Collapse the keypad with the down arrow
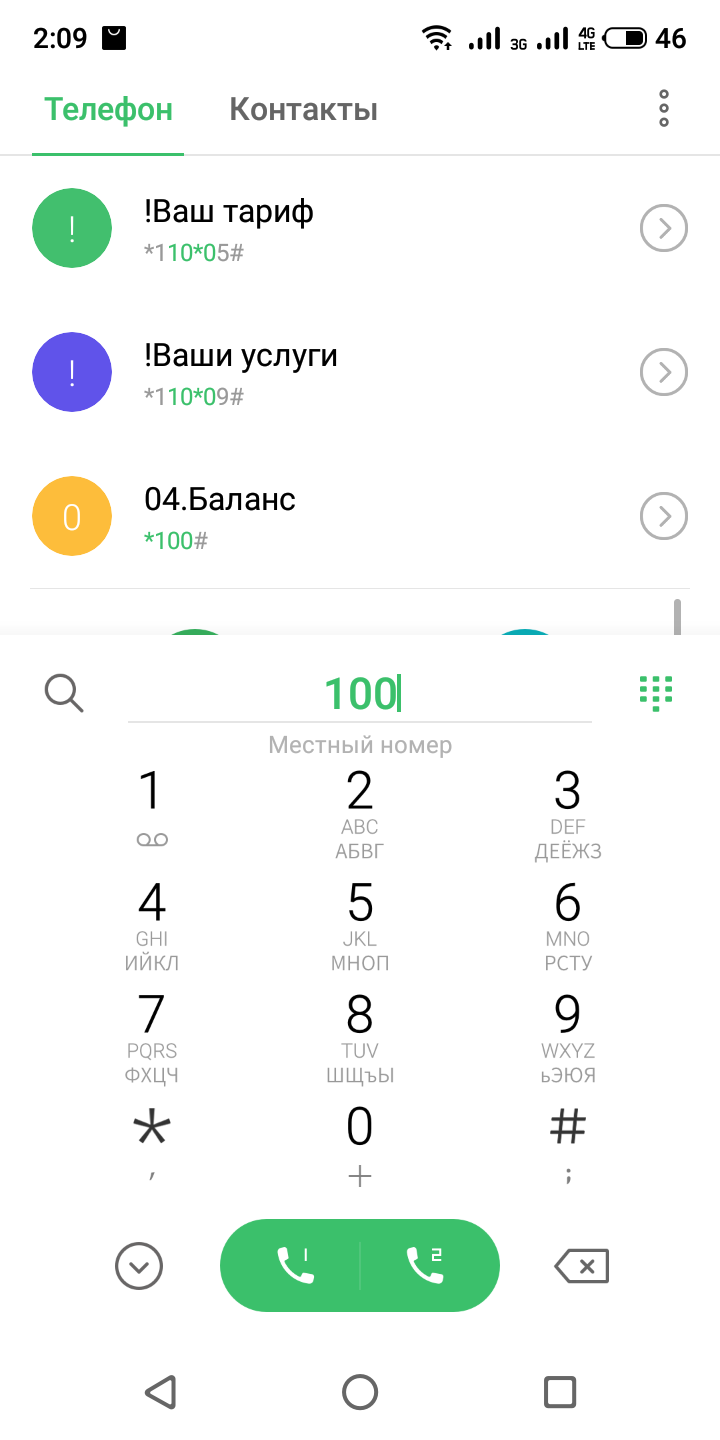The width and height of the screenshot is (720, 1440). point(139,1267)
